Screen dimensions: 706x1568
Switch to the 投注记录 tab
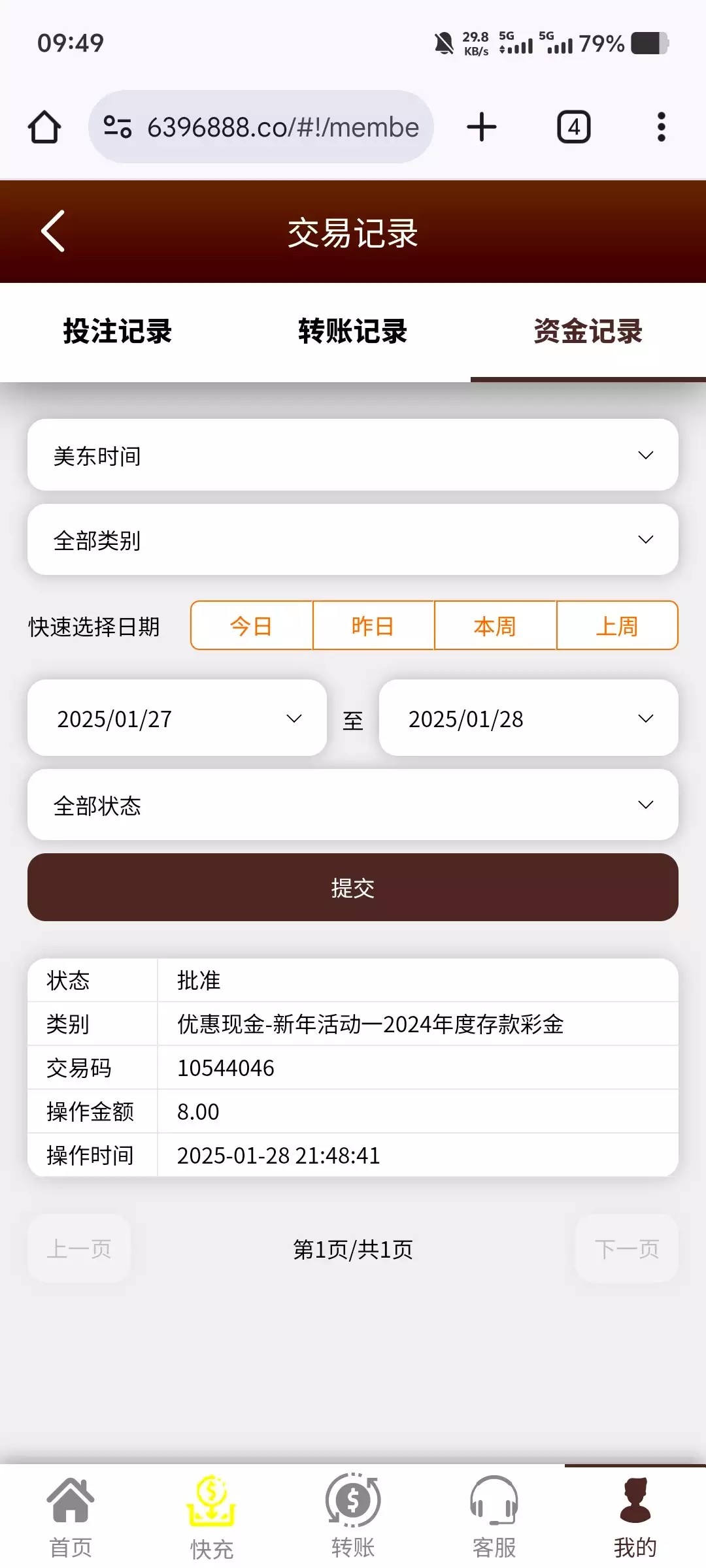(x=118, y=332)
